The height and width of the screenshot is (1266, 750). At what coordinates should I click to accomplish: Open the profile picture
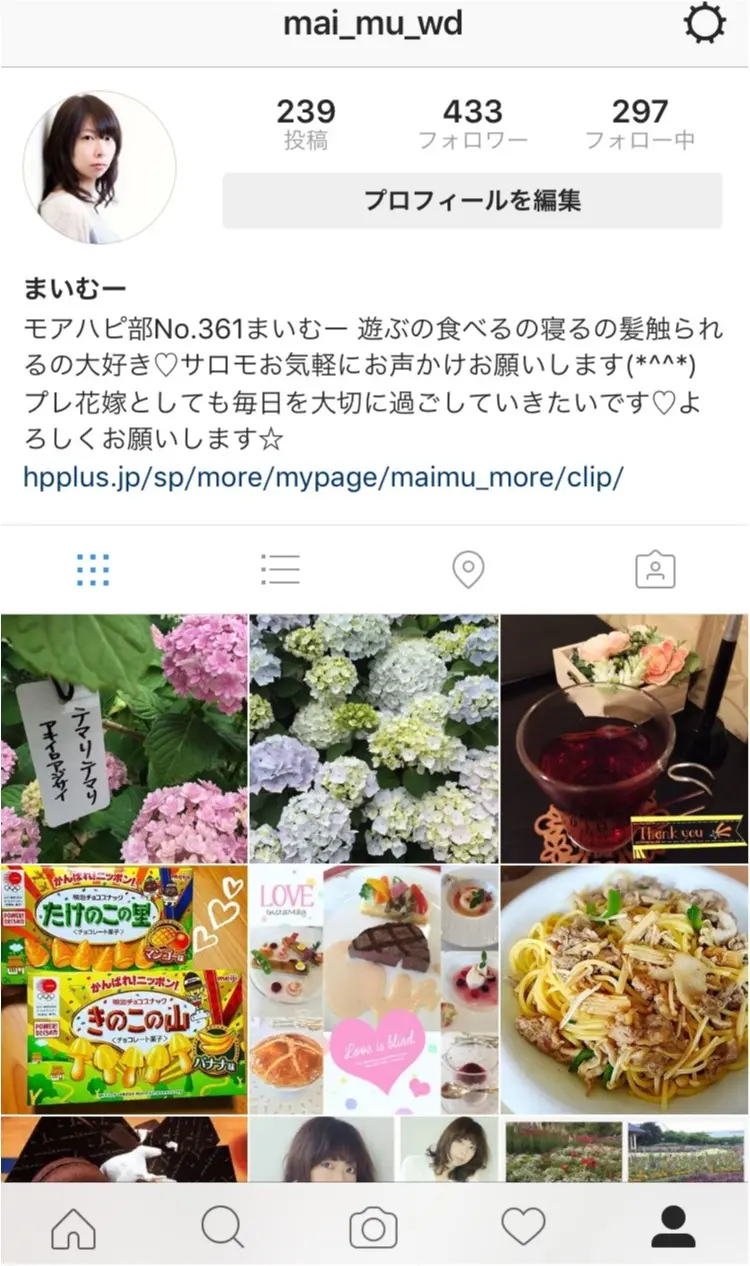(x=99, y=167)
